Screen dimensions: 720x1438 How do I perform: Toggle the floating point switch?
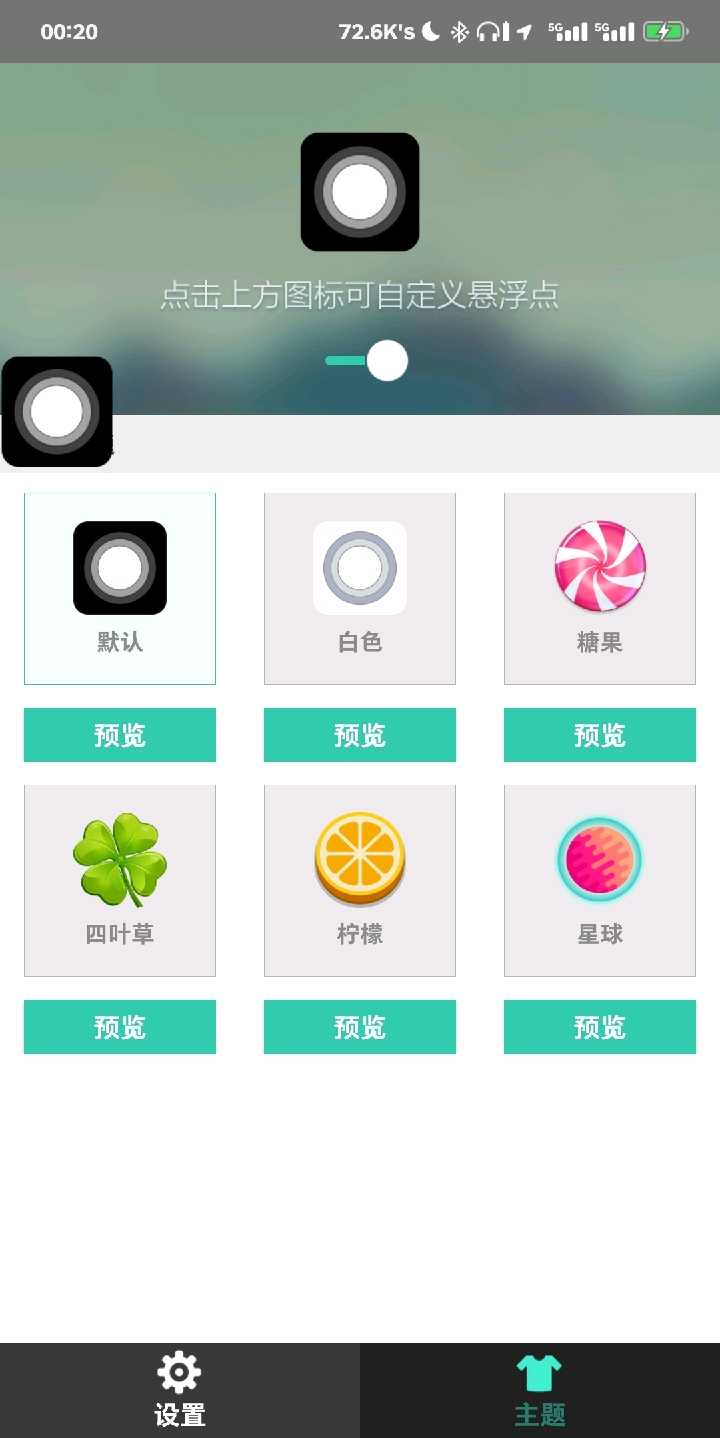[x=367, y=361]
